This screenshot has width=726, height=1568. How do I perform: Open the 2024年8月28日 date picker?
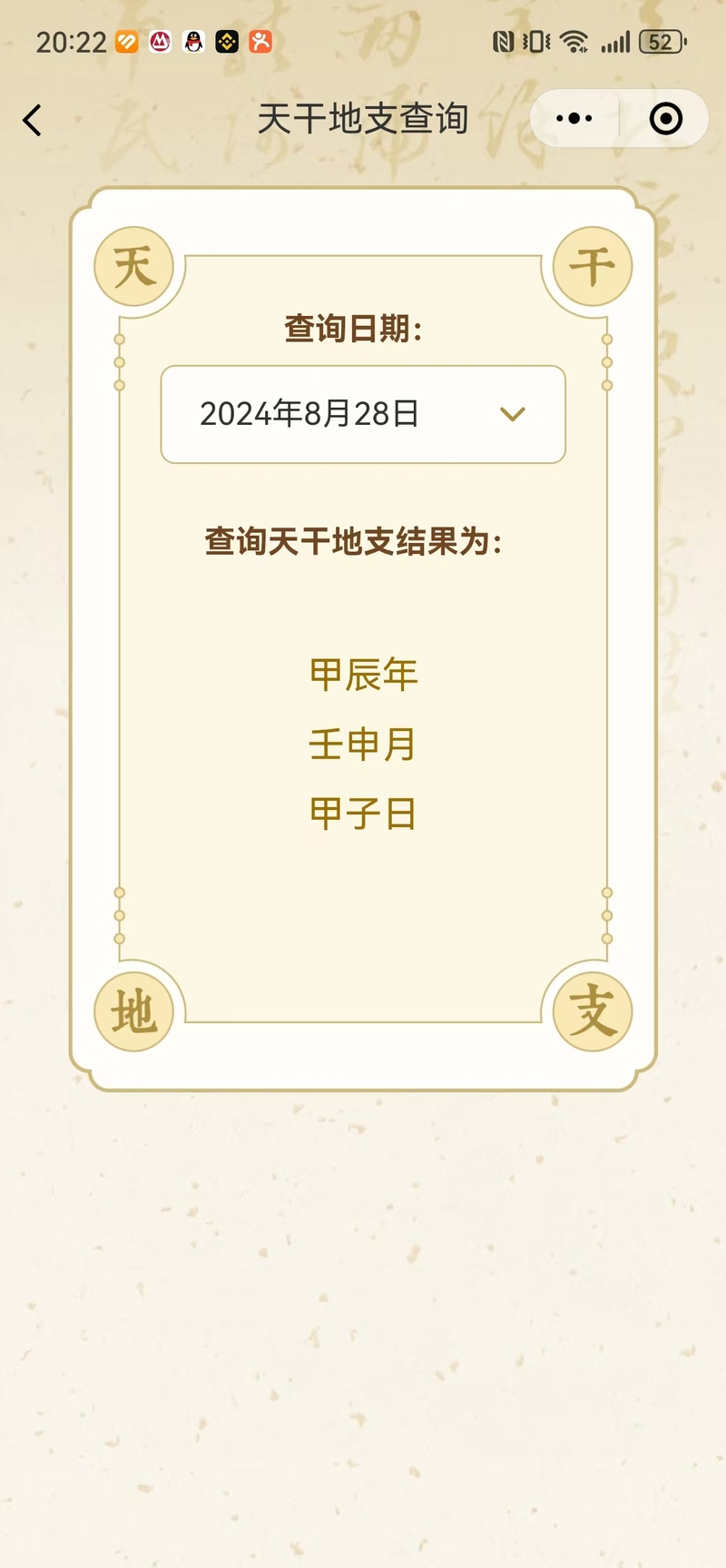[363, 414]
